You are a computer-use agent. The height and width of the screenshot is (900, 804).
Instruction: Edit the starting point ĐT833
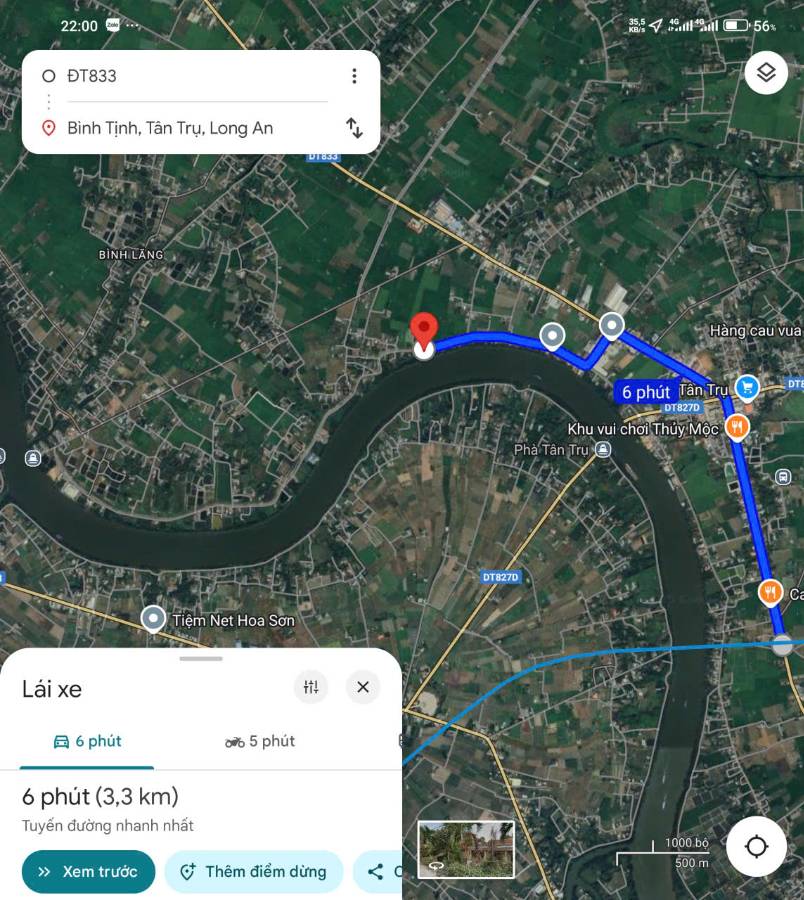[x=190, y=76]
